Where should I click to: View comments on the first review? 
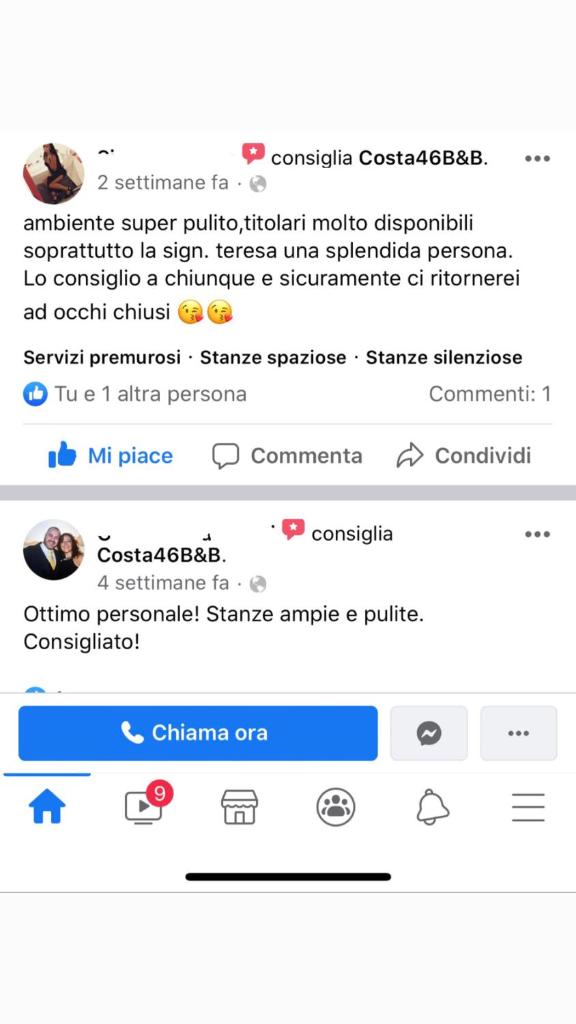pyautogui.click(x=490, y=394)
